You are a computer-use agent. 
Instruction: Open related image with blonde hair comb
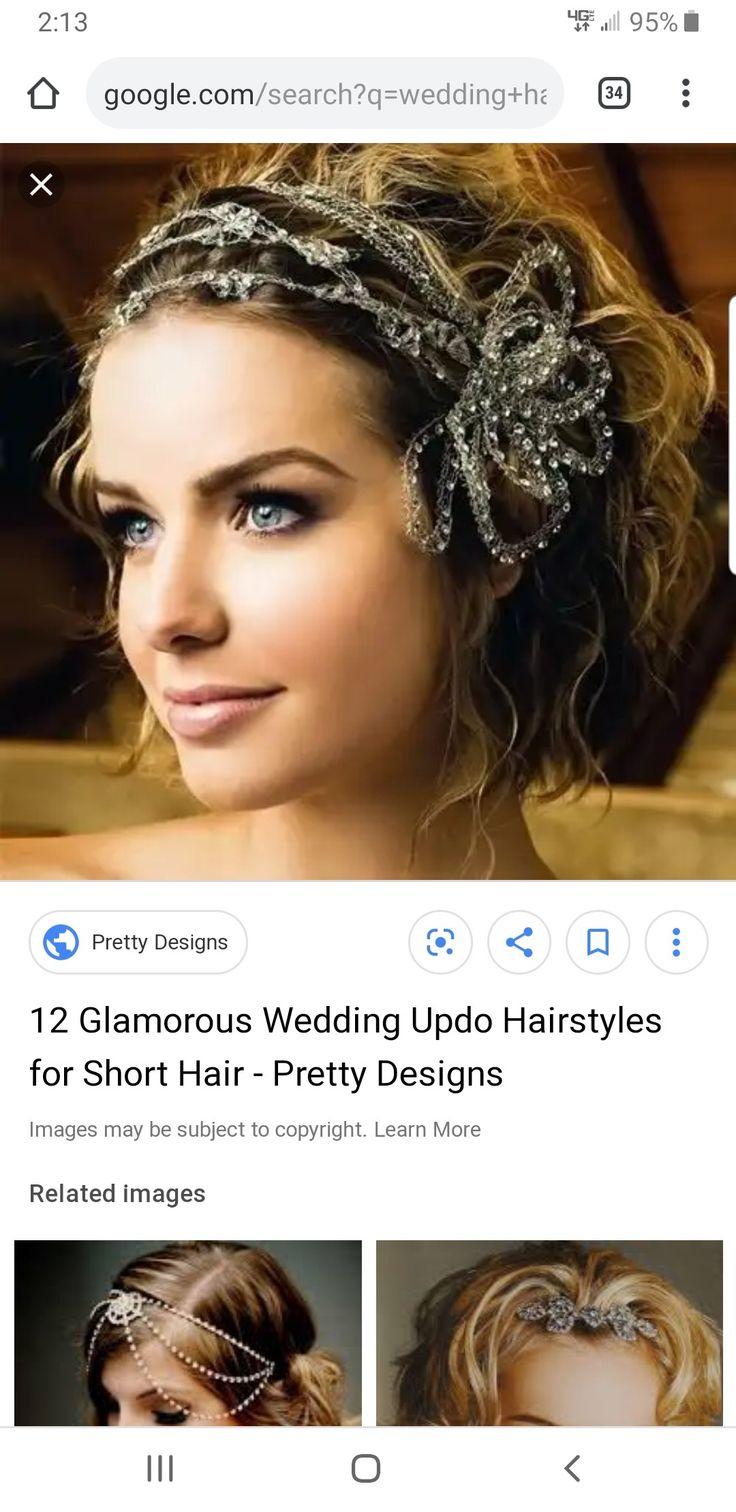coord(549,1333)
